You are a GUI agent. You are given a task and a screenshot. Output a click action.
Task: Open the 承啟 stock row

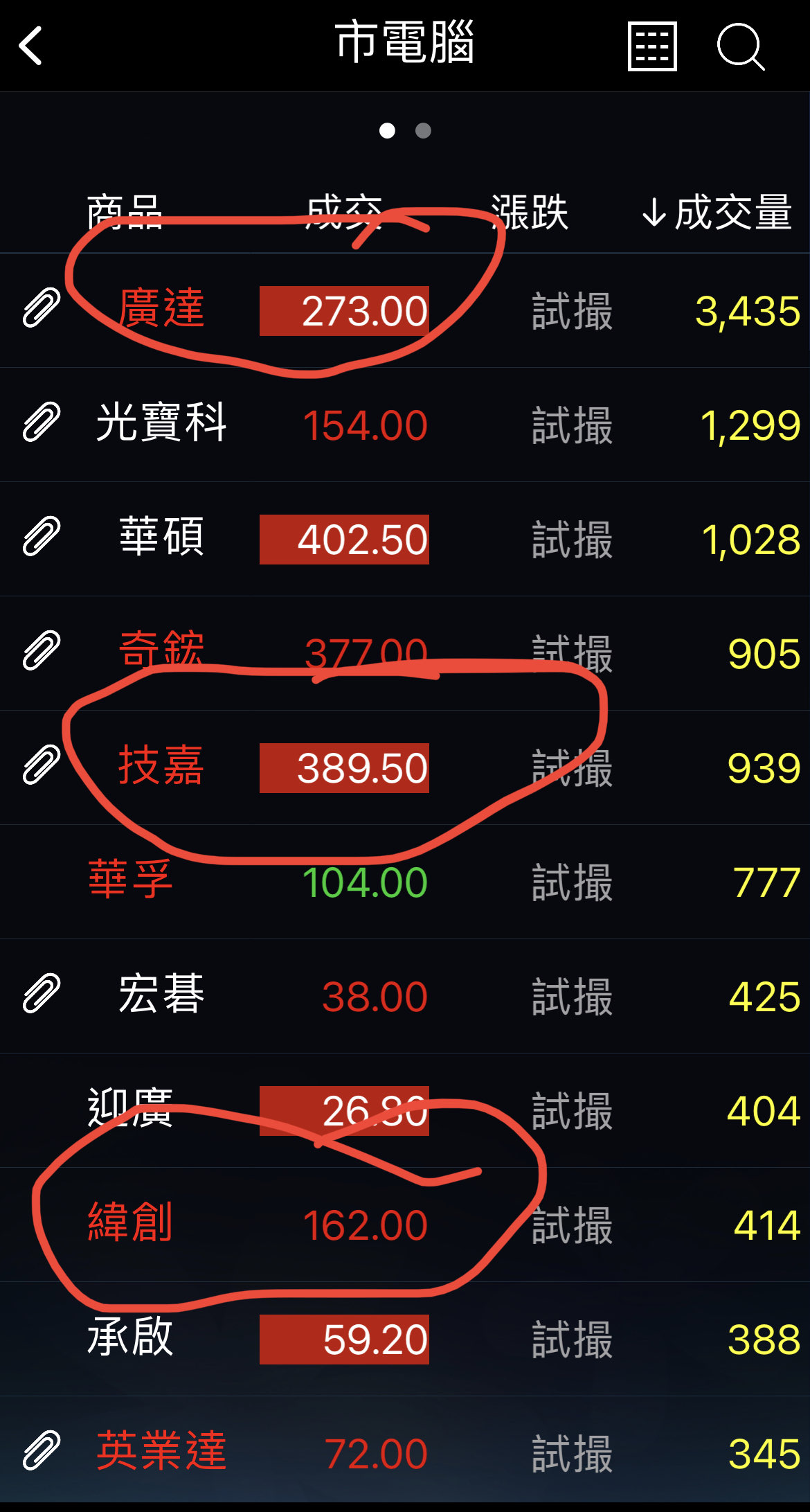(x=405, y=1339)
